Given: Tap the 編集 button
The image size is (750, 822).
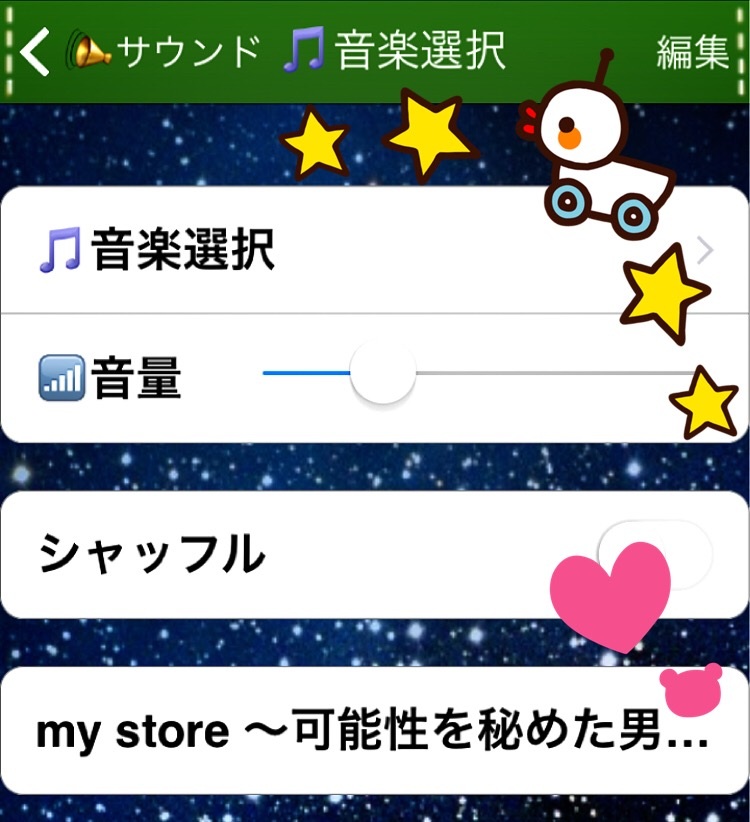Looking at the screenshot, I should 692,52.
